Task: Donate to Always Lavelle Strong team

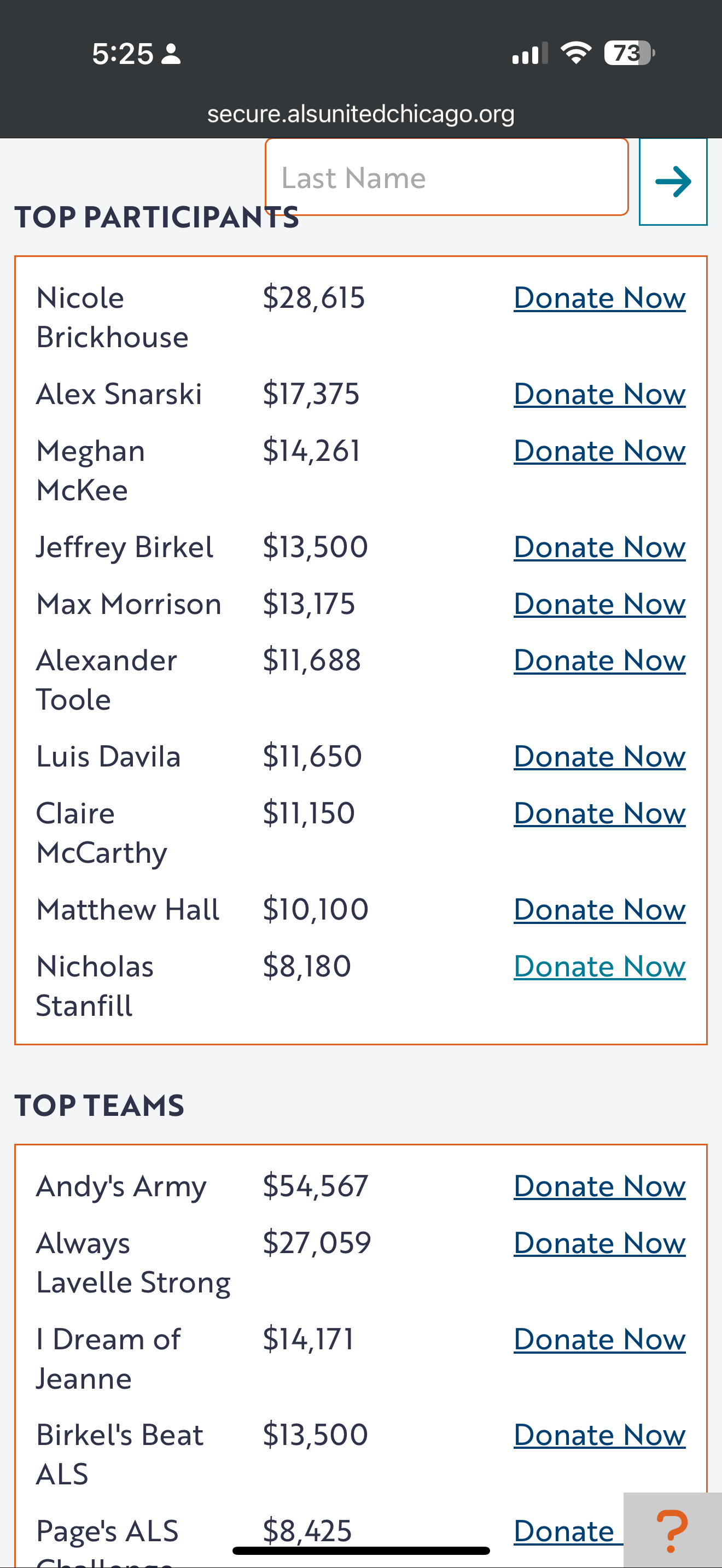Action: click(x=599, y=1243)
